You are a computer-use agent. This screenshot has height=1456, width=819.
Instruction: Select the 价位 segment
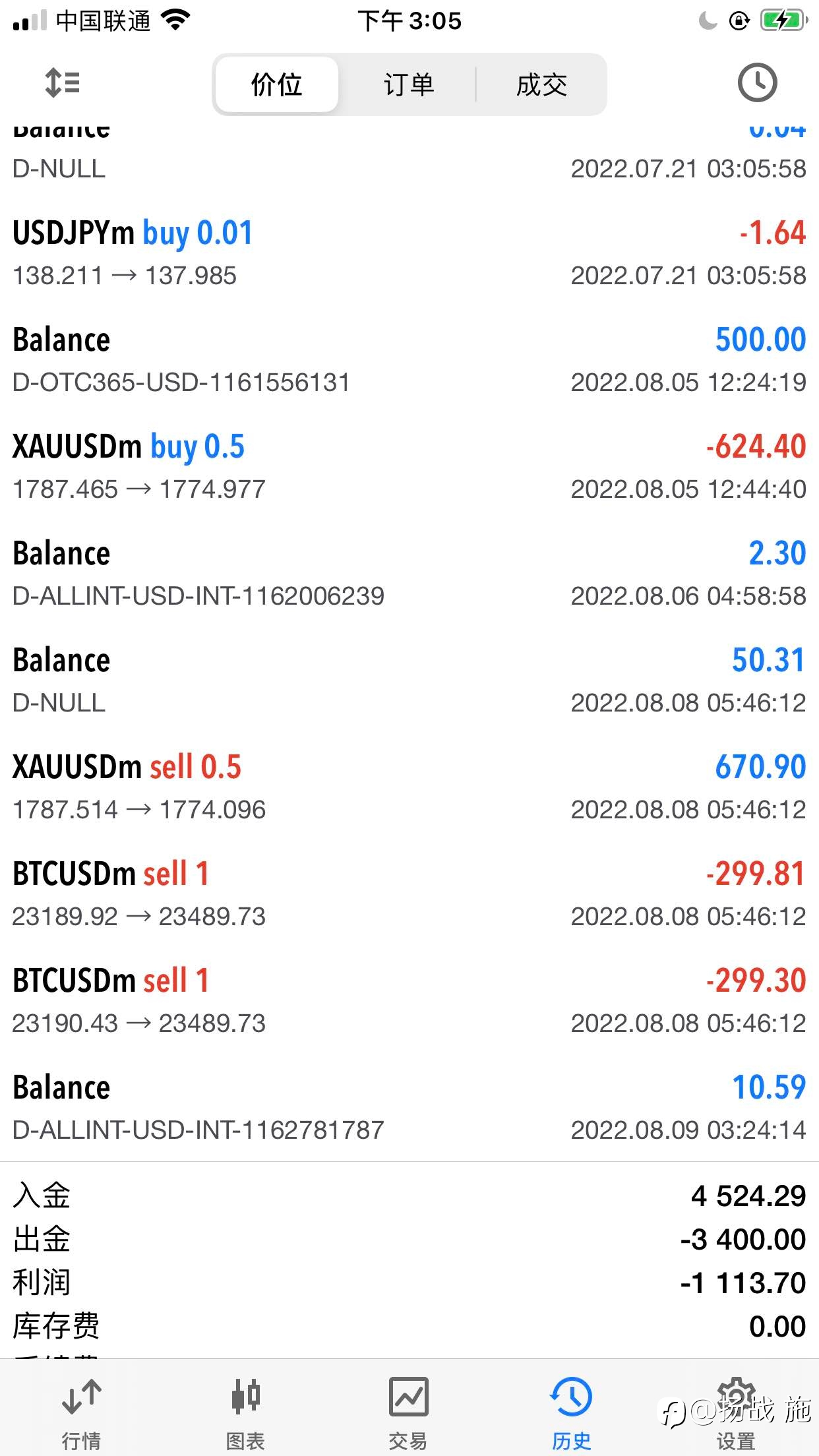click(x=277, y=84)
